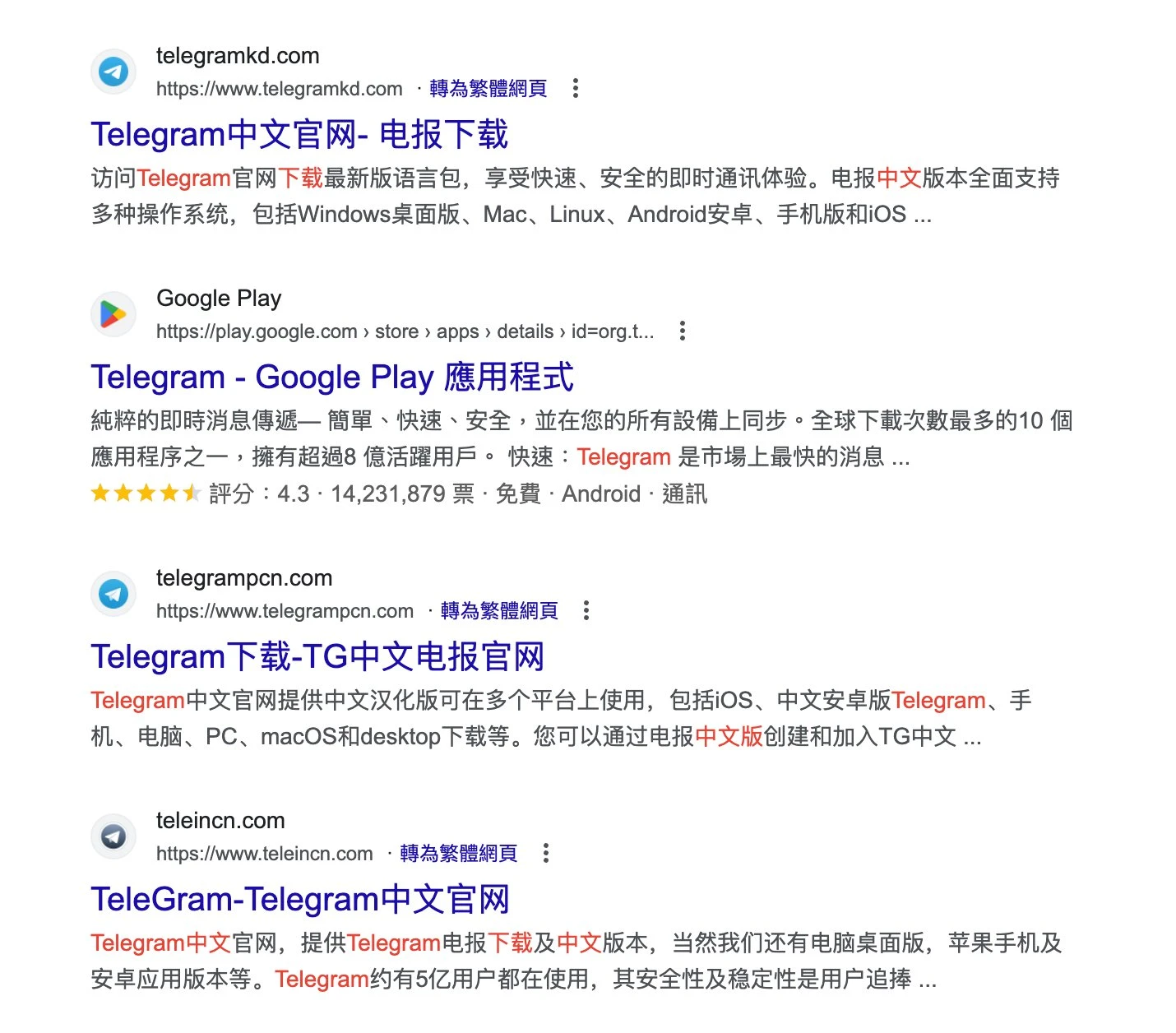Open more options for telegramkd.com result
The image size is (1176, 1033).
(576, 88)
